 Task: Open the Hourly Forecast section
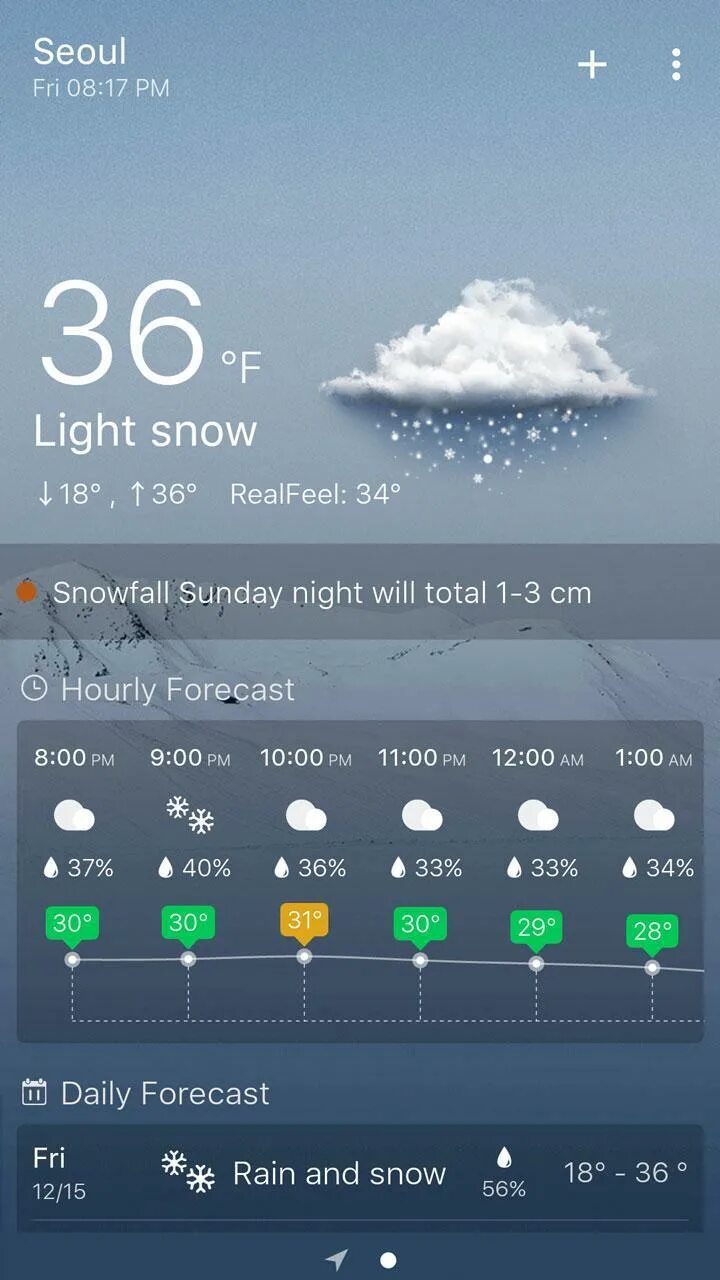(158, 689)
